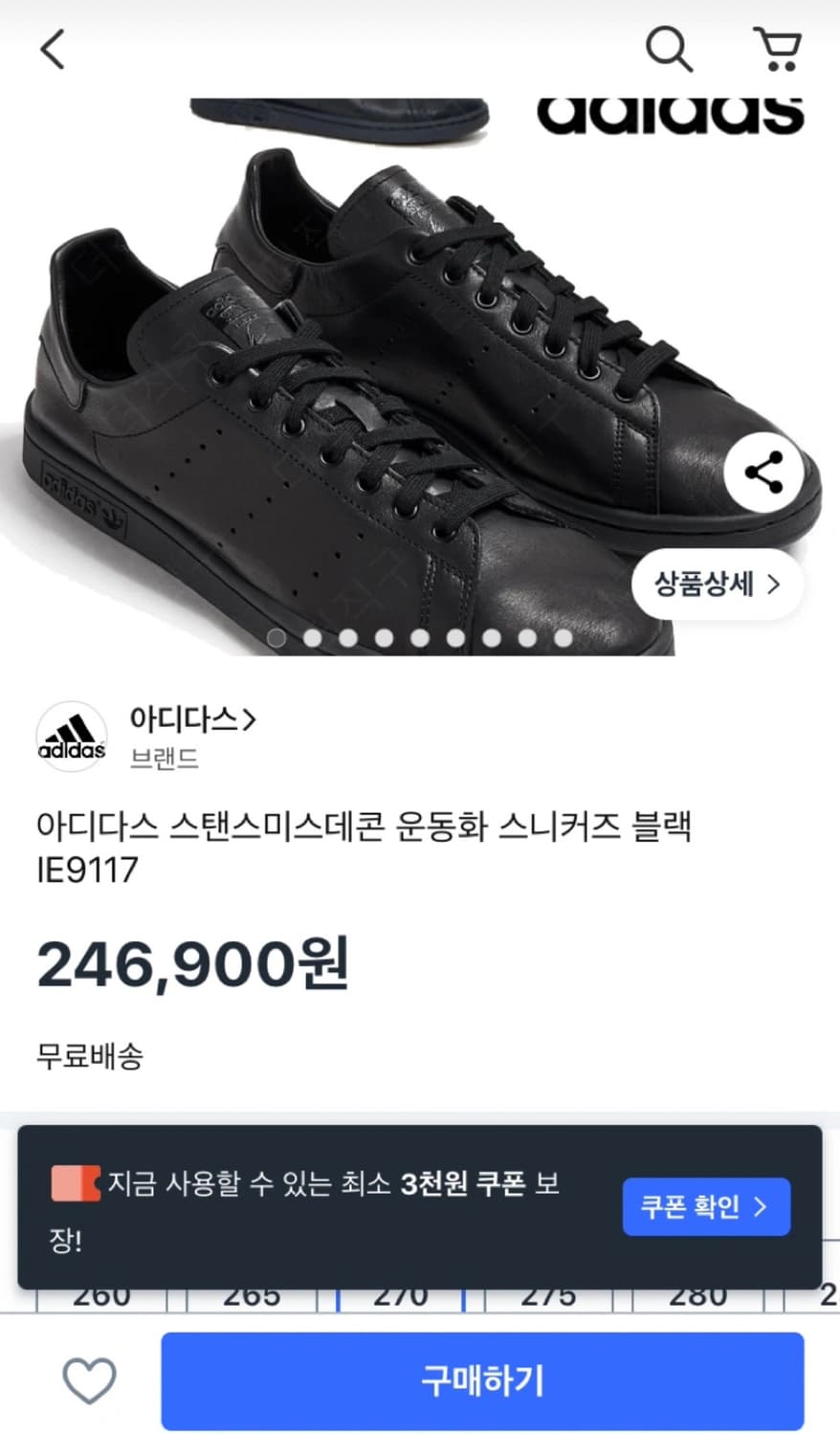The image size is (840, 1435).
Task: Select shoe size 265
Action: coord(251,1296)
